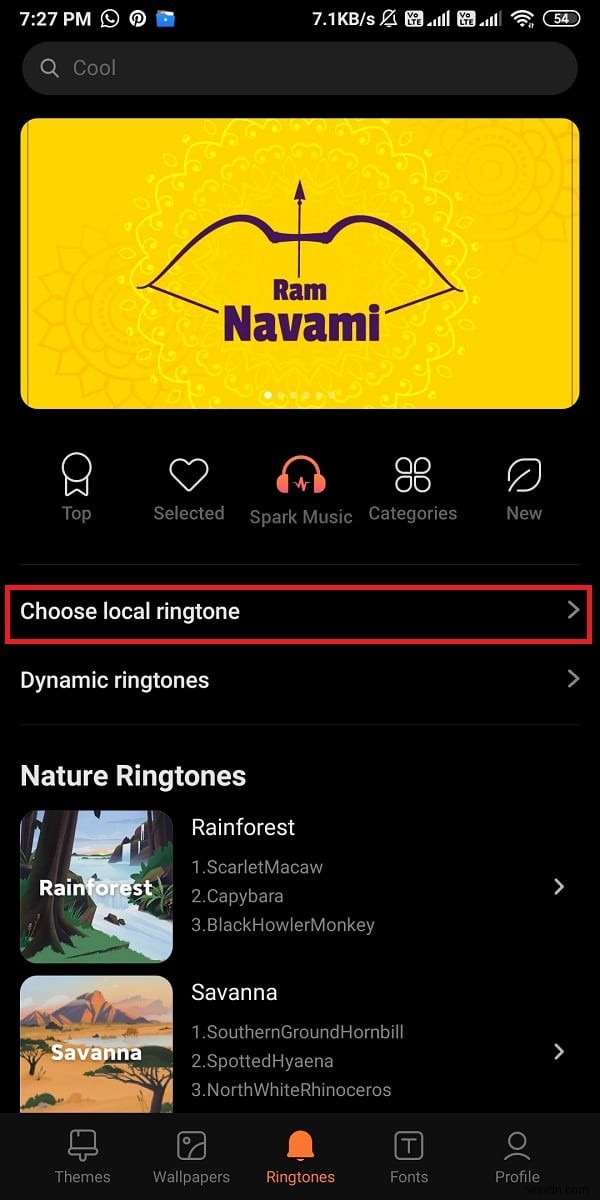
Task: Switch to the Themes tab
Action: click(82, 1157)
